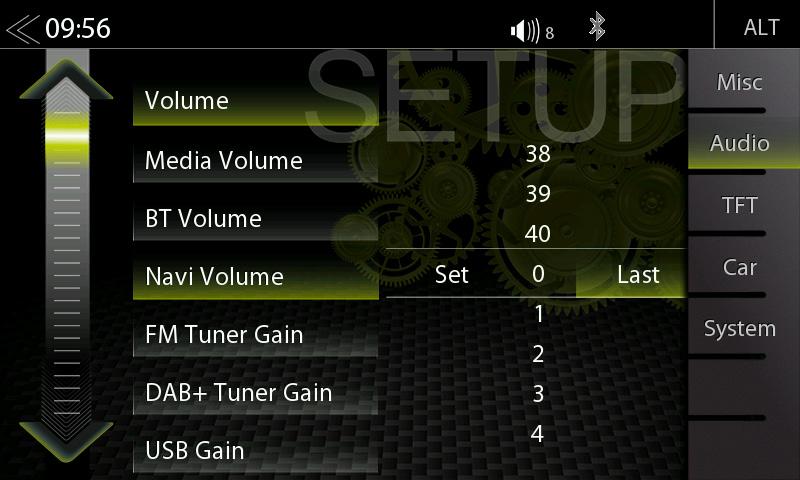Open the System settings tab
This screenshot has height=480, width=800.
pos(740,329)
